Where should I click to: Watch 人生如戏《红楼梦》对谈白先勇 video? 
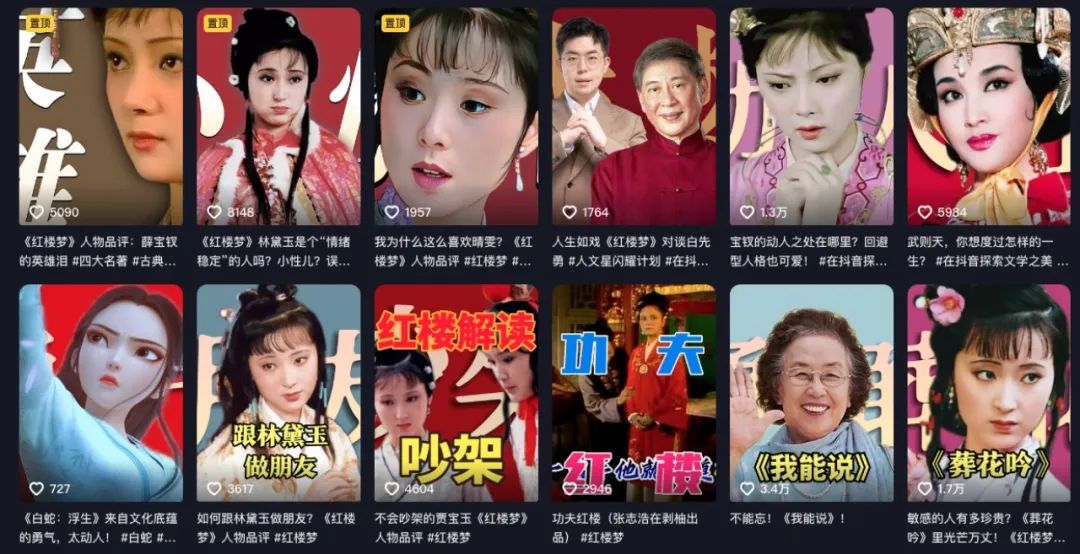[x=634, y=117]
